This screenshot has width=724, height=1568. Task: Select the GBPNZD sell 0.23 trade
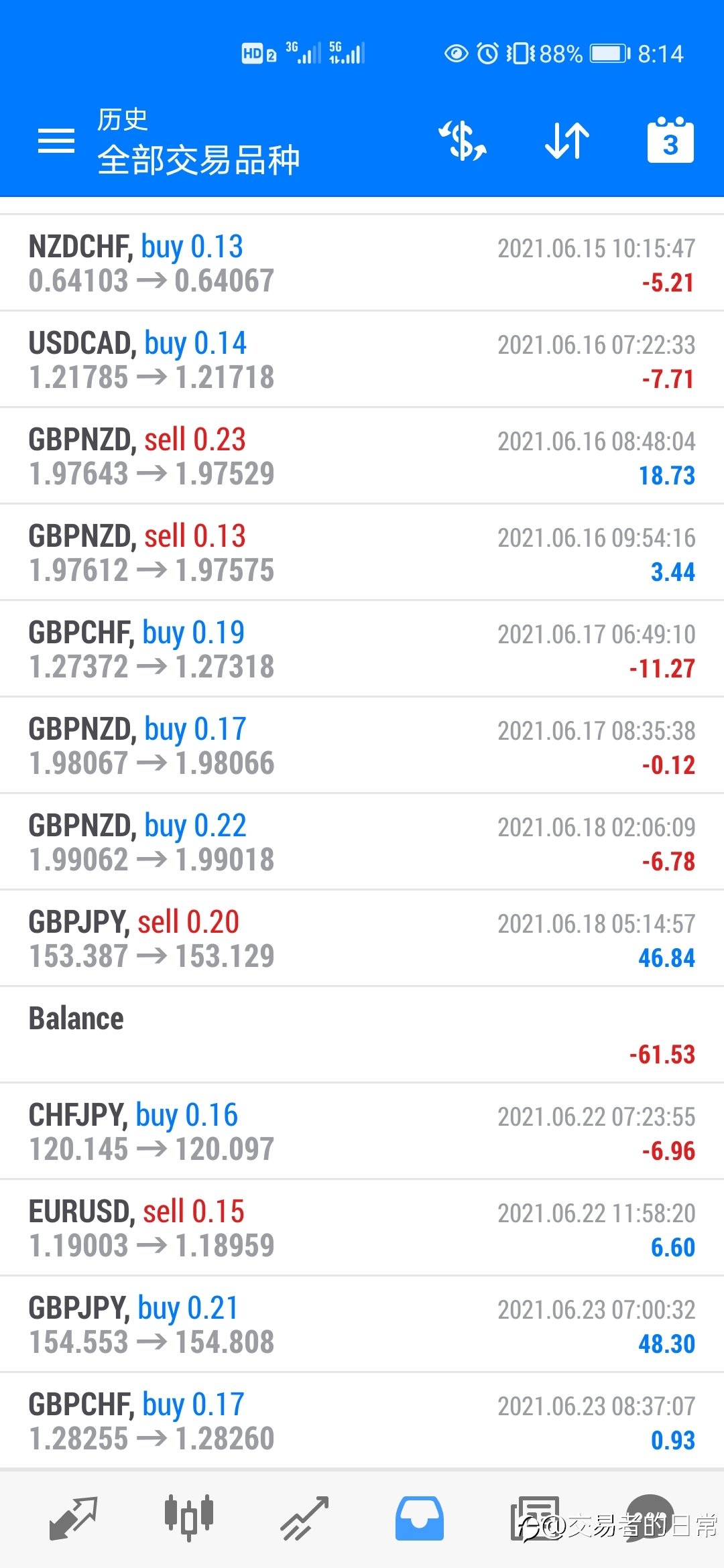click(x=362, y=456)
